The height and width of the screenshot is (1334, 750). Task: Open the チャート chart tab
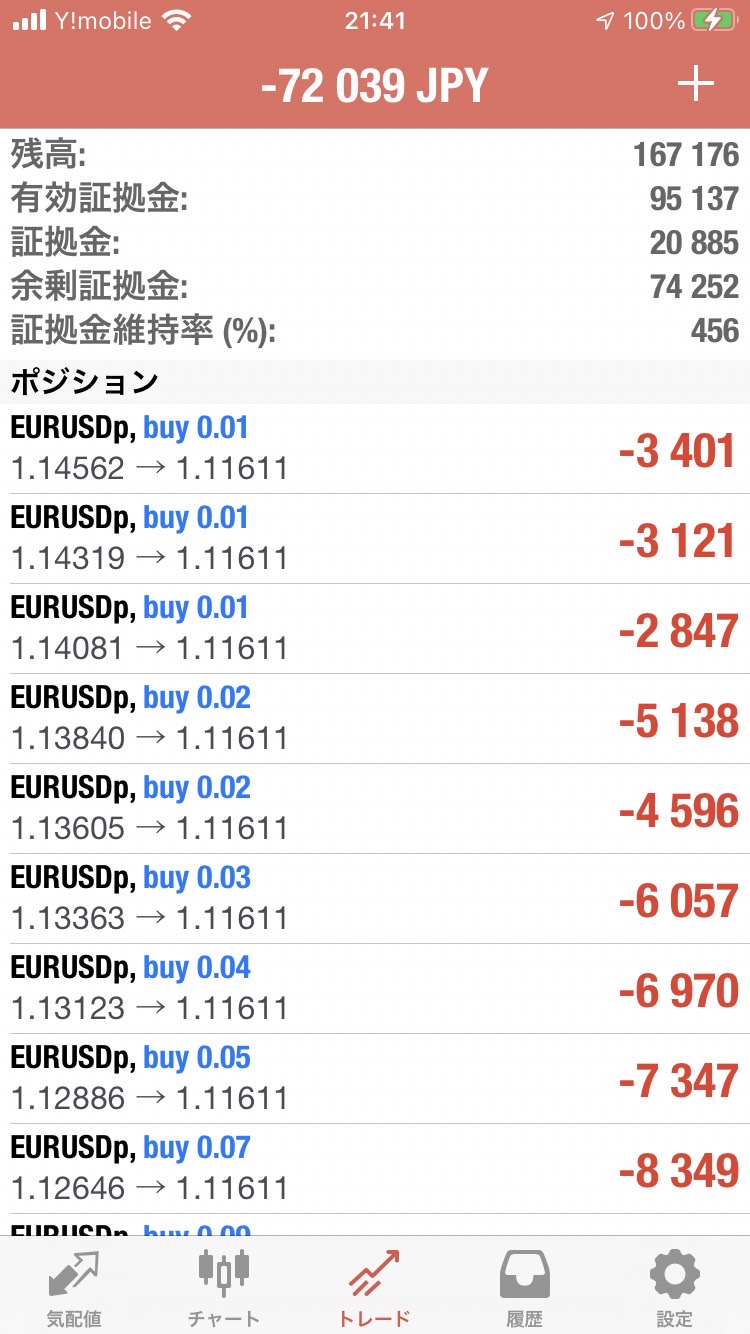[x=224, y=1287]
